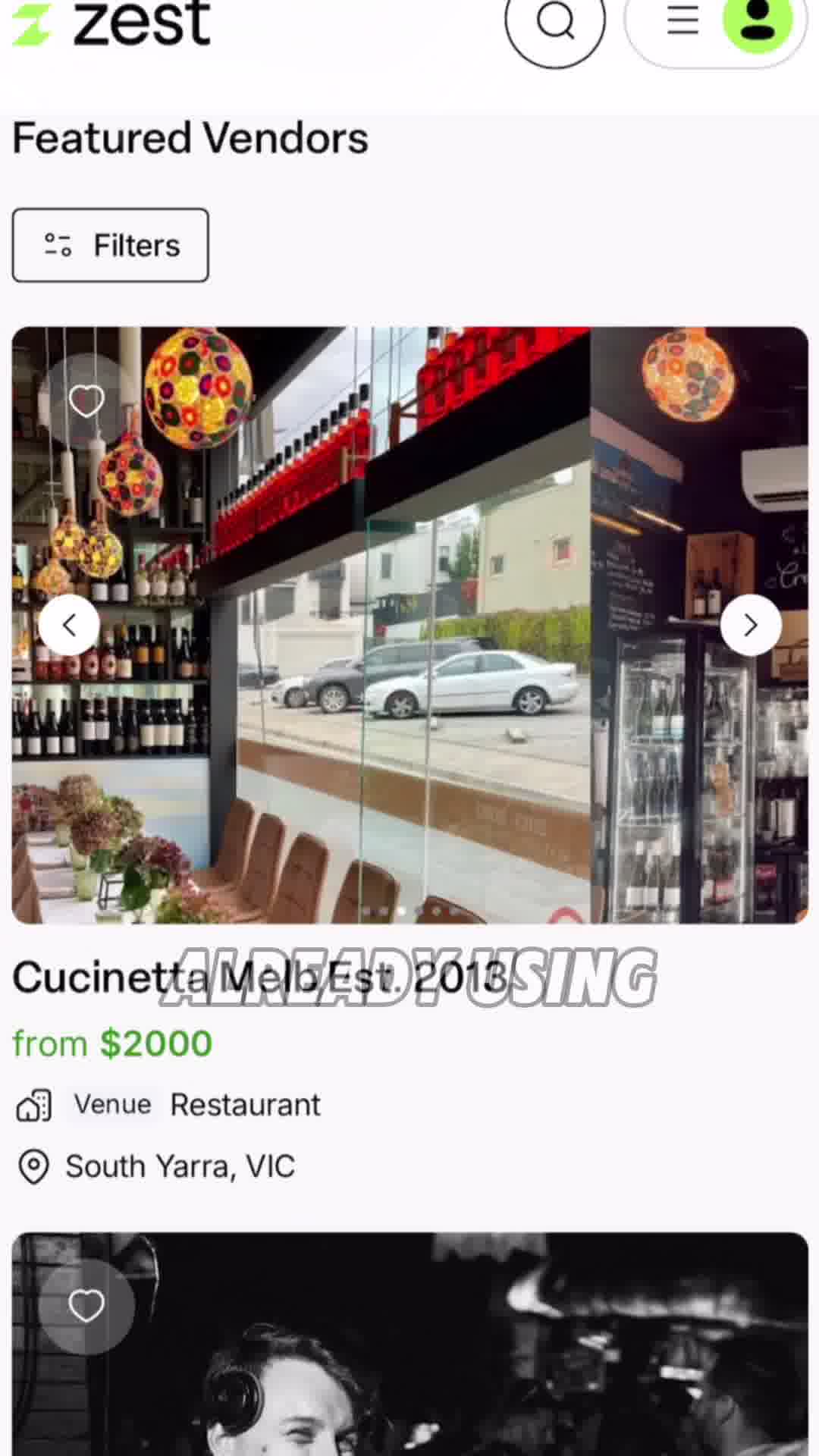
Task: Favorite the Cucinetta venue with heart icon
Action: (86, 400)
